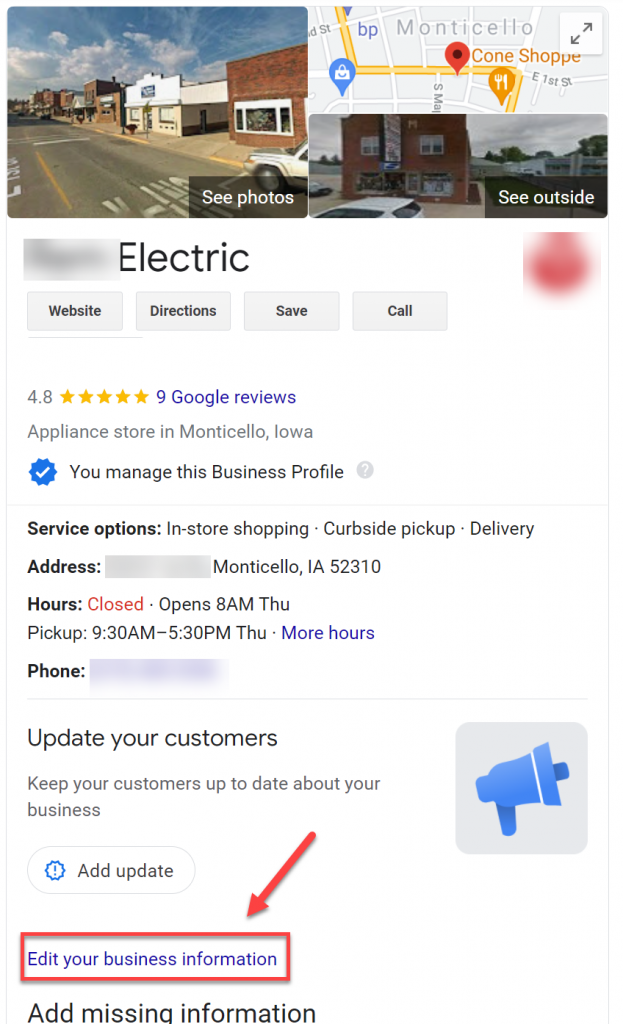Save this business
The image size is (623, 1024).
(291, 311)
